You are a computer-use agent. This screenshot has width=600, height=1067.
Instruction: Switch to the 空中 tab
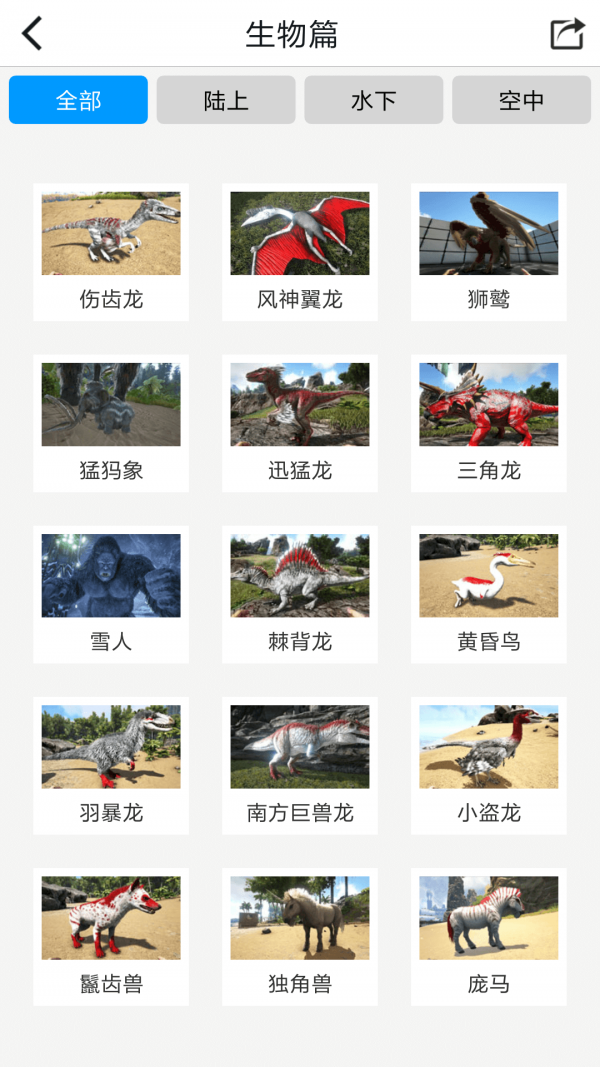(521, 100)
